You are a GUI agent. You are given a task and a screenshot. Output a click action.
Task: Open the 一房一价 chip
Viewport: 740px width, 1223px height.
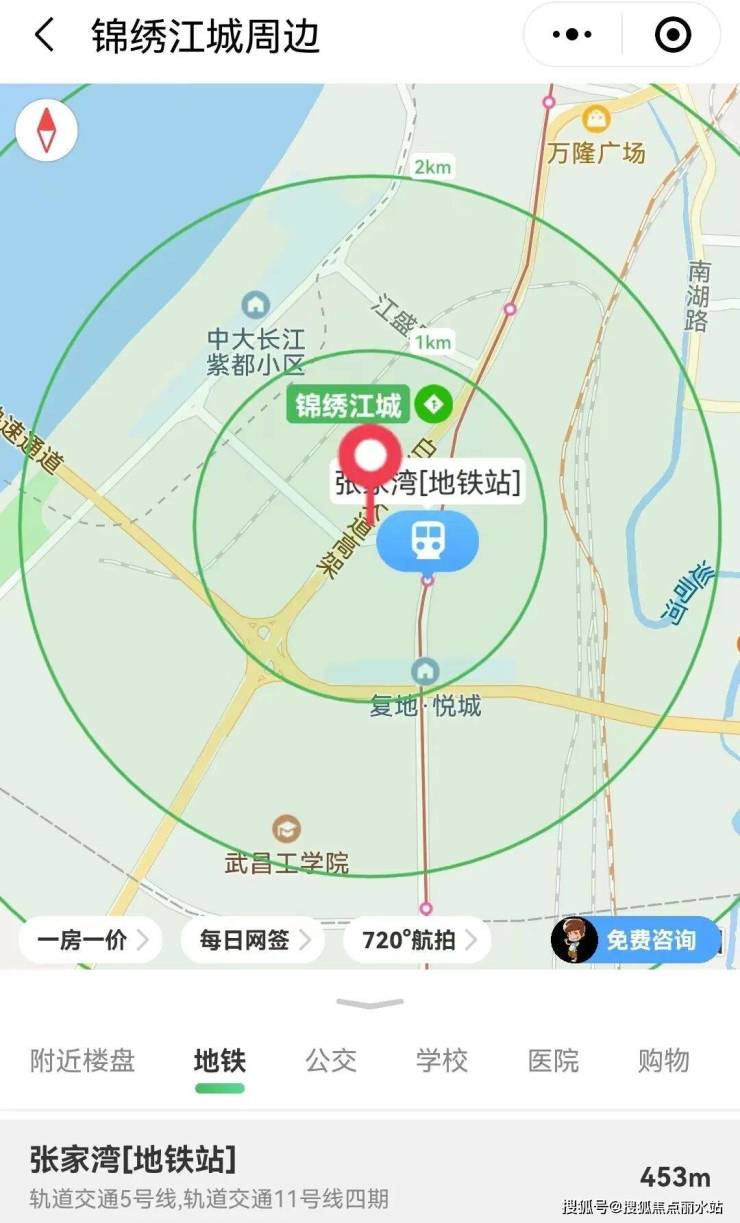(90, 940)
